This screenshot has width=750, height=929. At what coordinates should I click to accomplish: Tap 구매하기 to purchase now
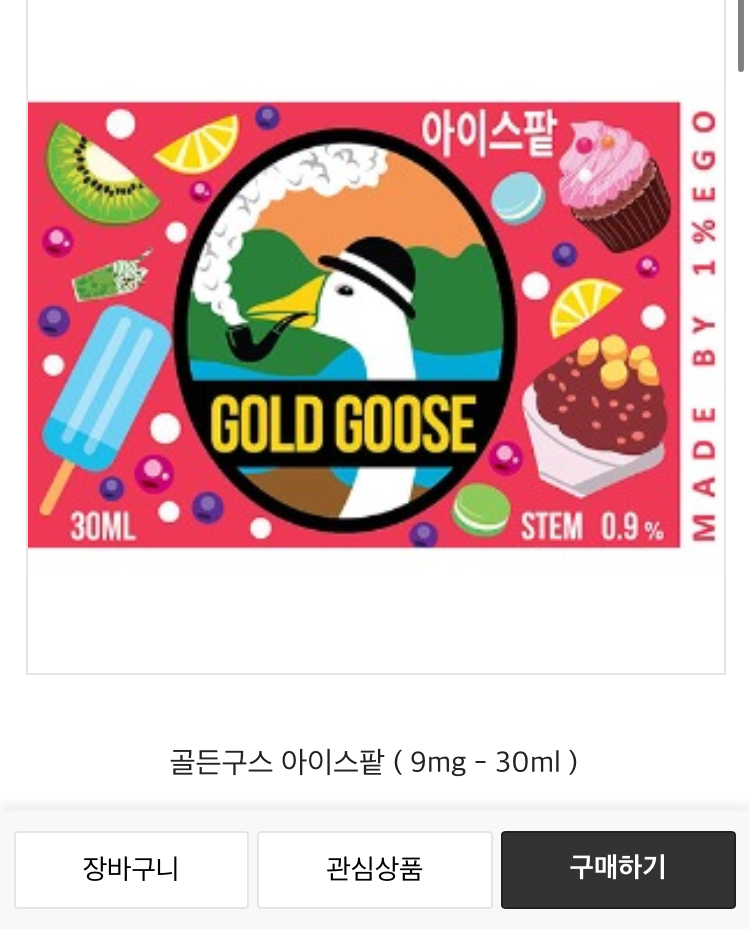[618, 869]
